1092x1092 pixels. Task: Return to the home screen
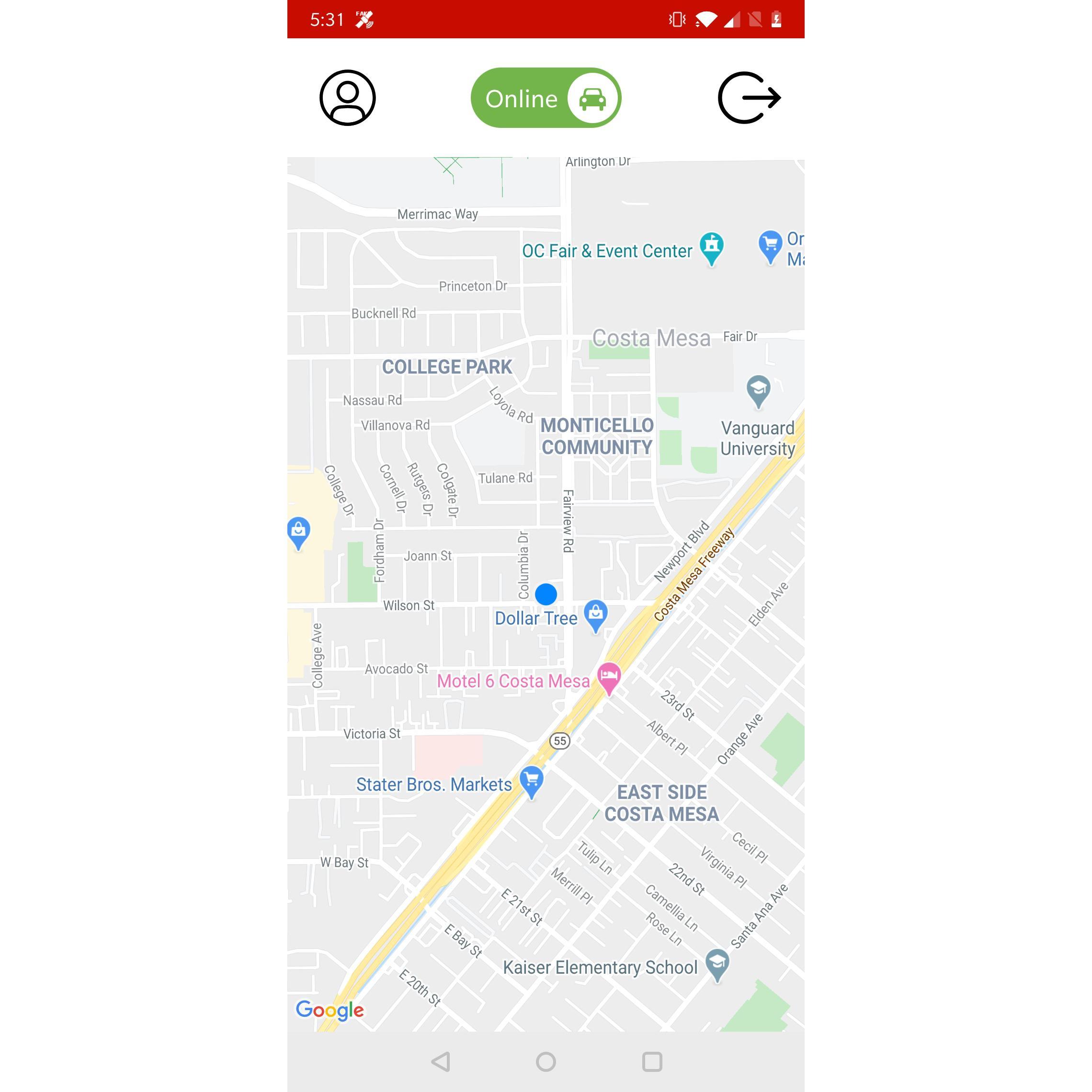point(546,1061)
